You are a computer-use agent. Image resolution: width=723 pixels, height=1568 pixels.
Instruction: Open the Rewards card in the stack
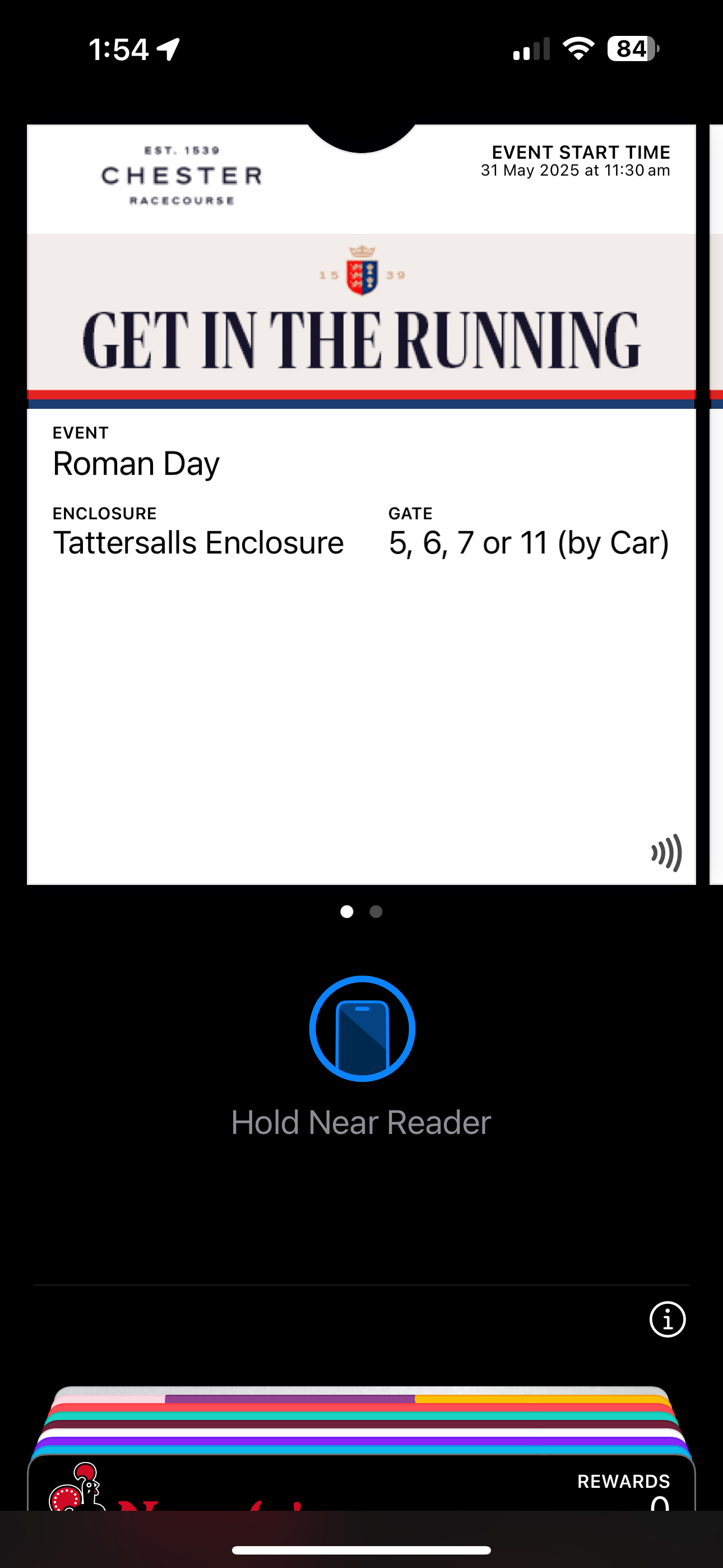pyautogui.click(x=361, y=1482)
